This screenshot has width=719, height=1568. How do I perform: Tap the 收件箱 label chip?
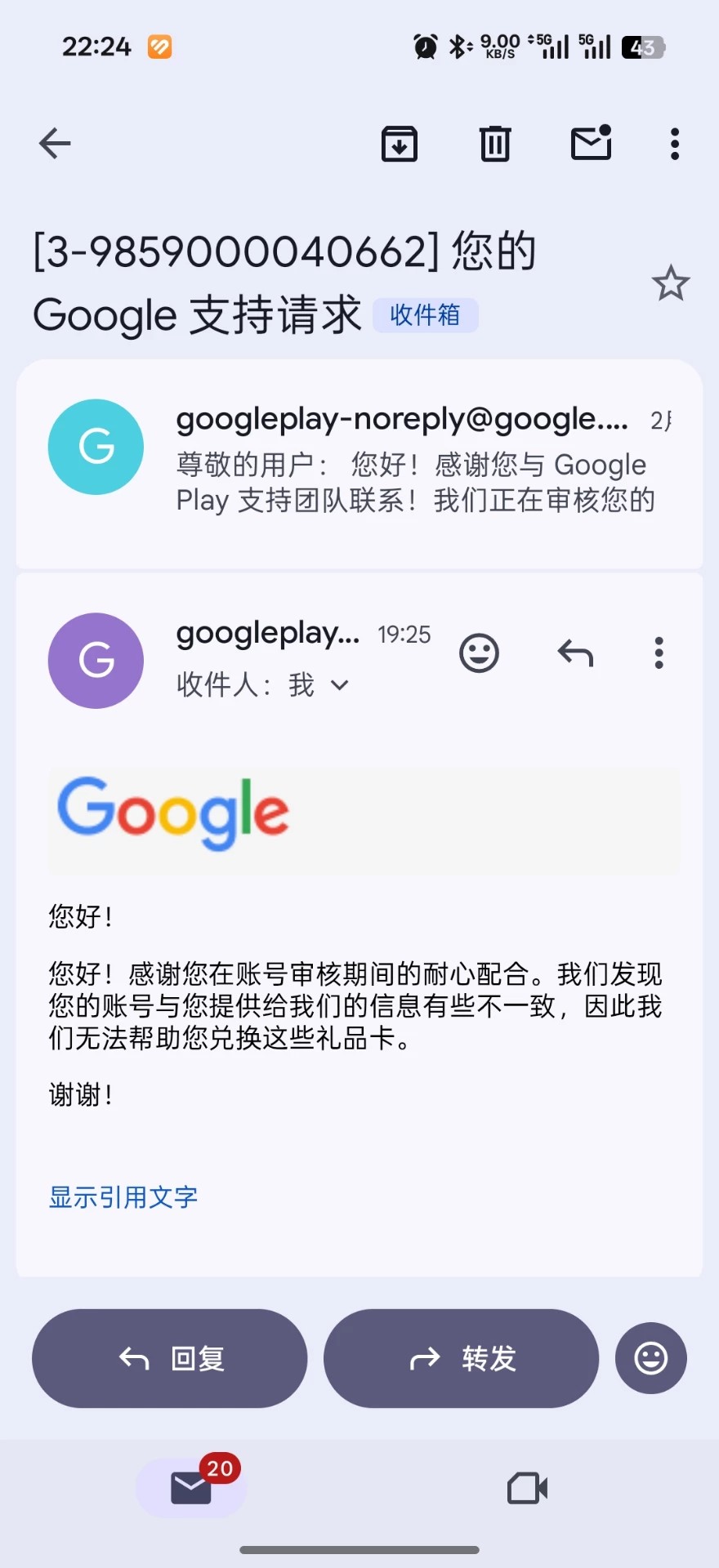click(x=425, y=315)
